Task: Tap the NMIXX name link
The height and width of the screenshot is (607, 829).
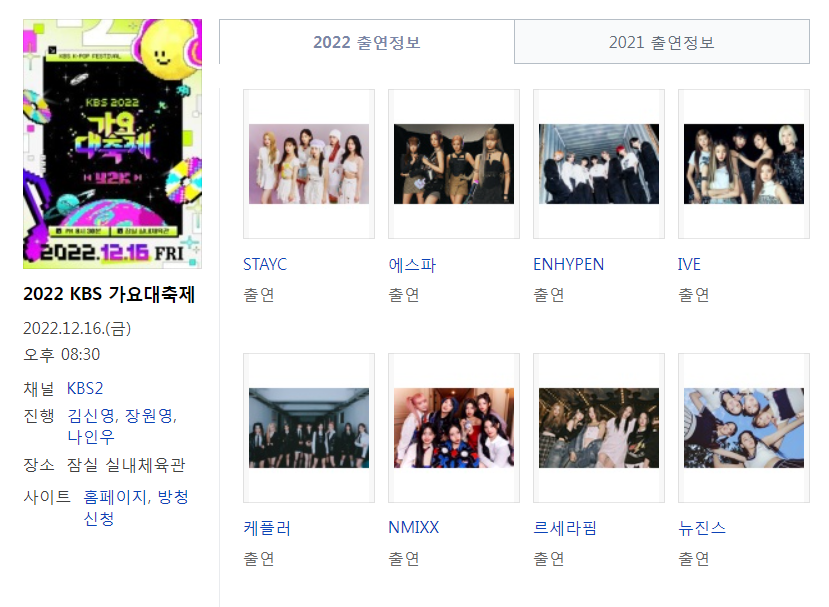Action: (x=413, y=527)
